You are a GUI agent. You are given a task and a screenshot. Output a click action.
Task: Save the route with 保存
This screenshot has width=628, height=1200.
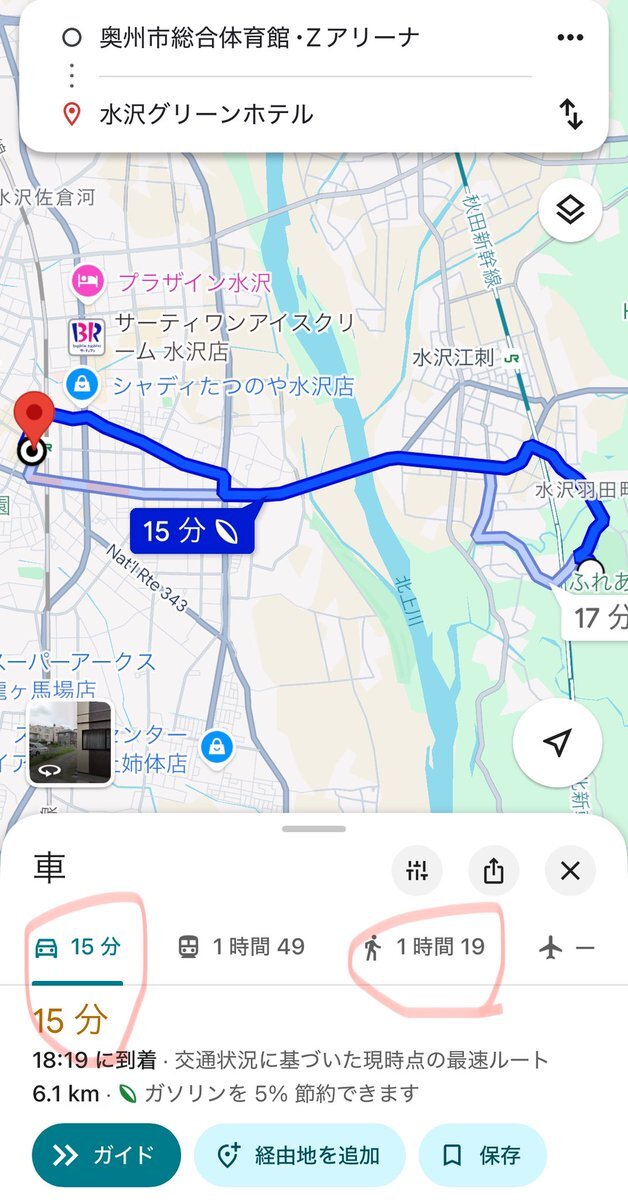click(x=482, y=1156)
